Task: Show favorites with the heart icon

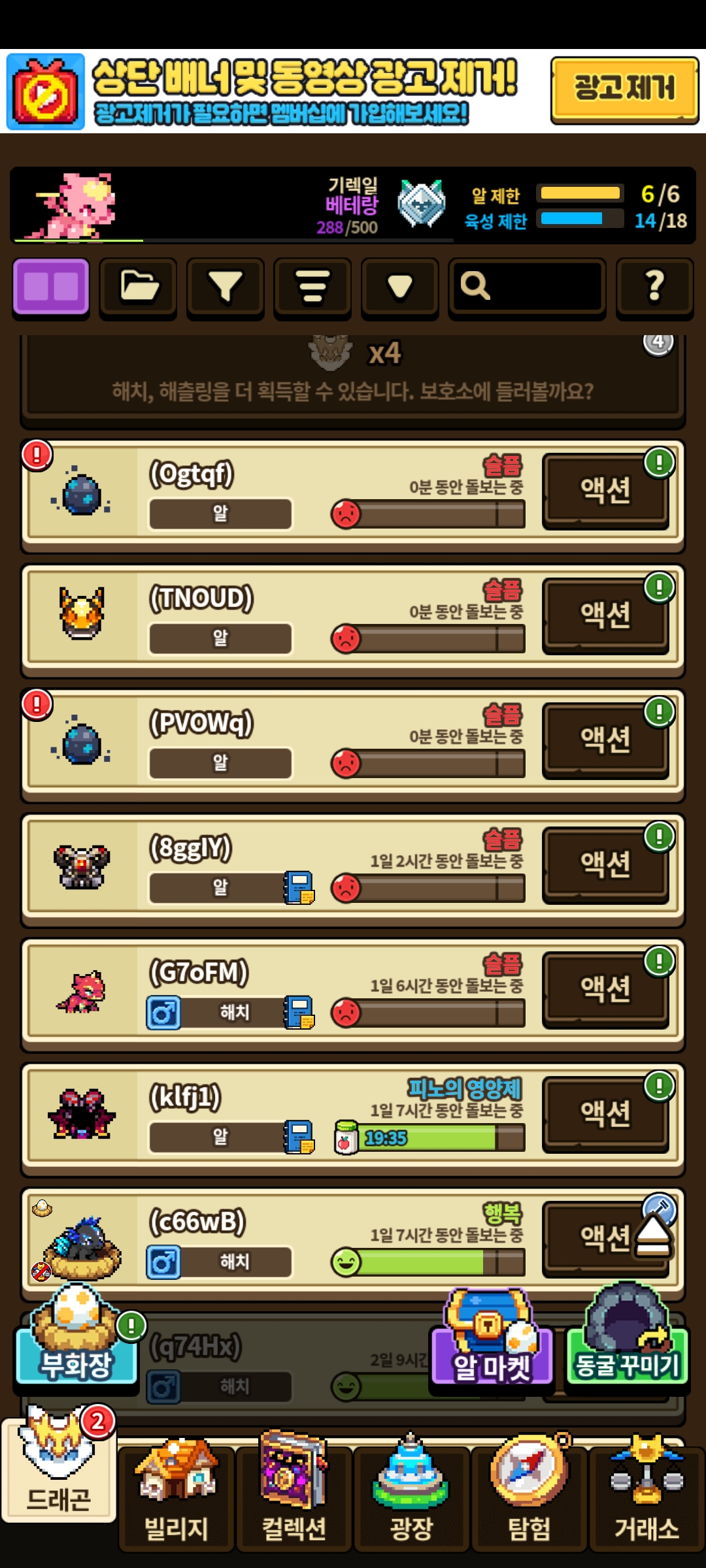Action: click(x=399, y=286)
